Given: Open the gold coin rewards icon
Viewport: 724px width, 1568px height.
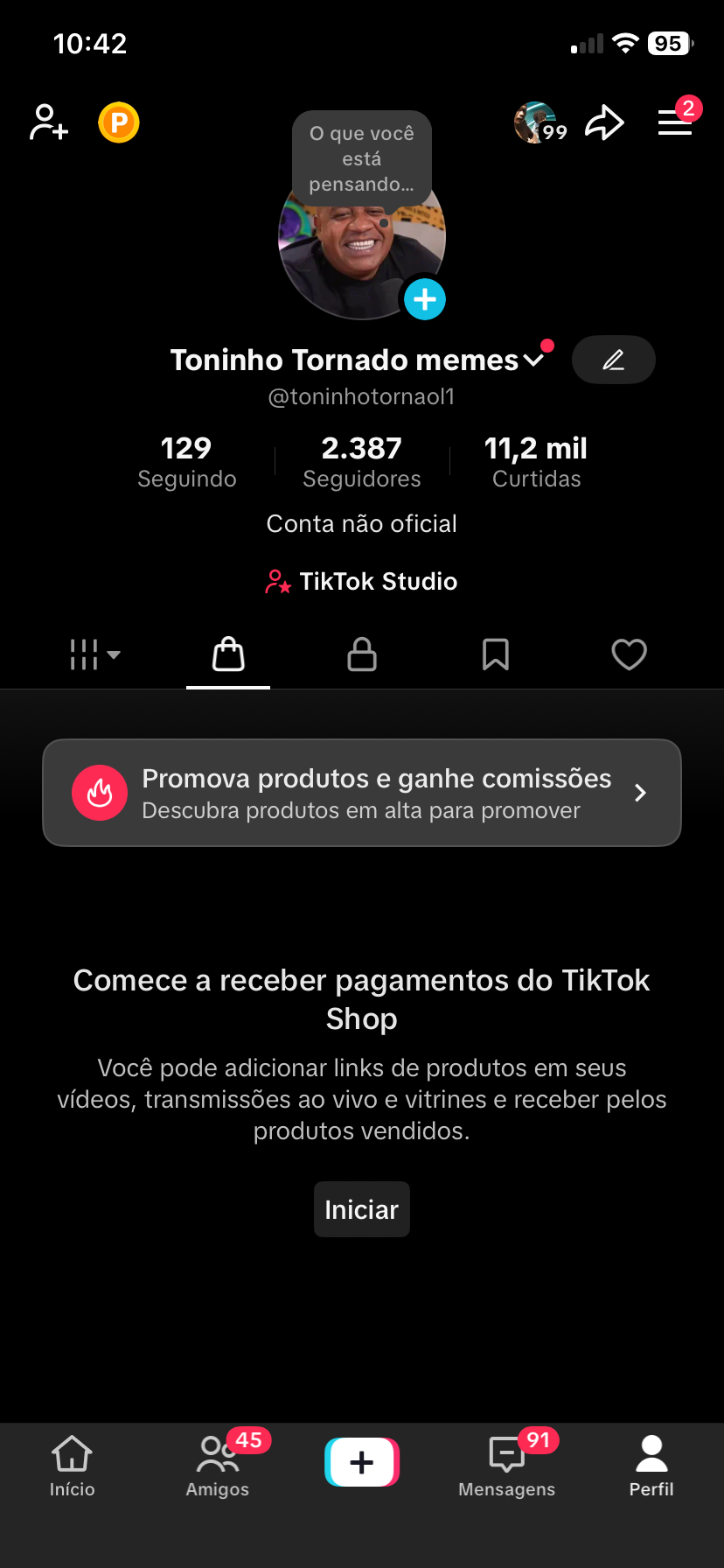Looking at the screenshot, I should point(119,122).
